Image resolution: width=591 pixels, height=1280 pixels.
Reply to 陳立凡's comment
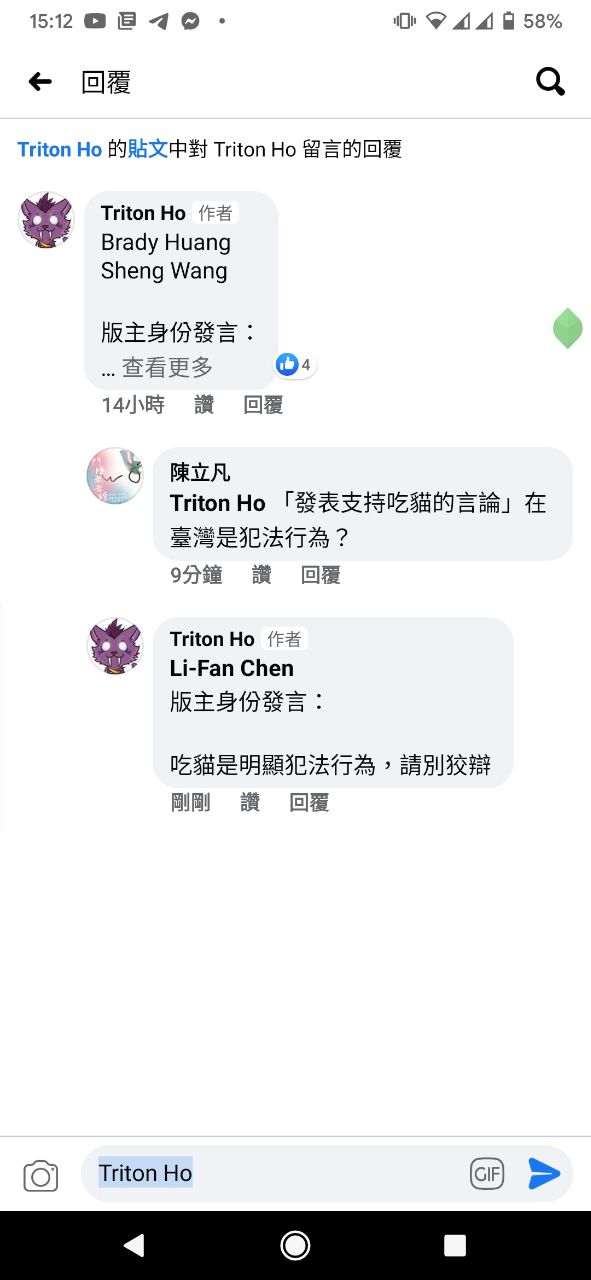click(321, 575)
